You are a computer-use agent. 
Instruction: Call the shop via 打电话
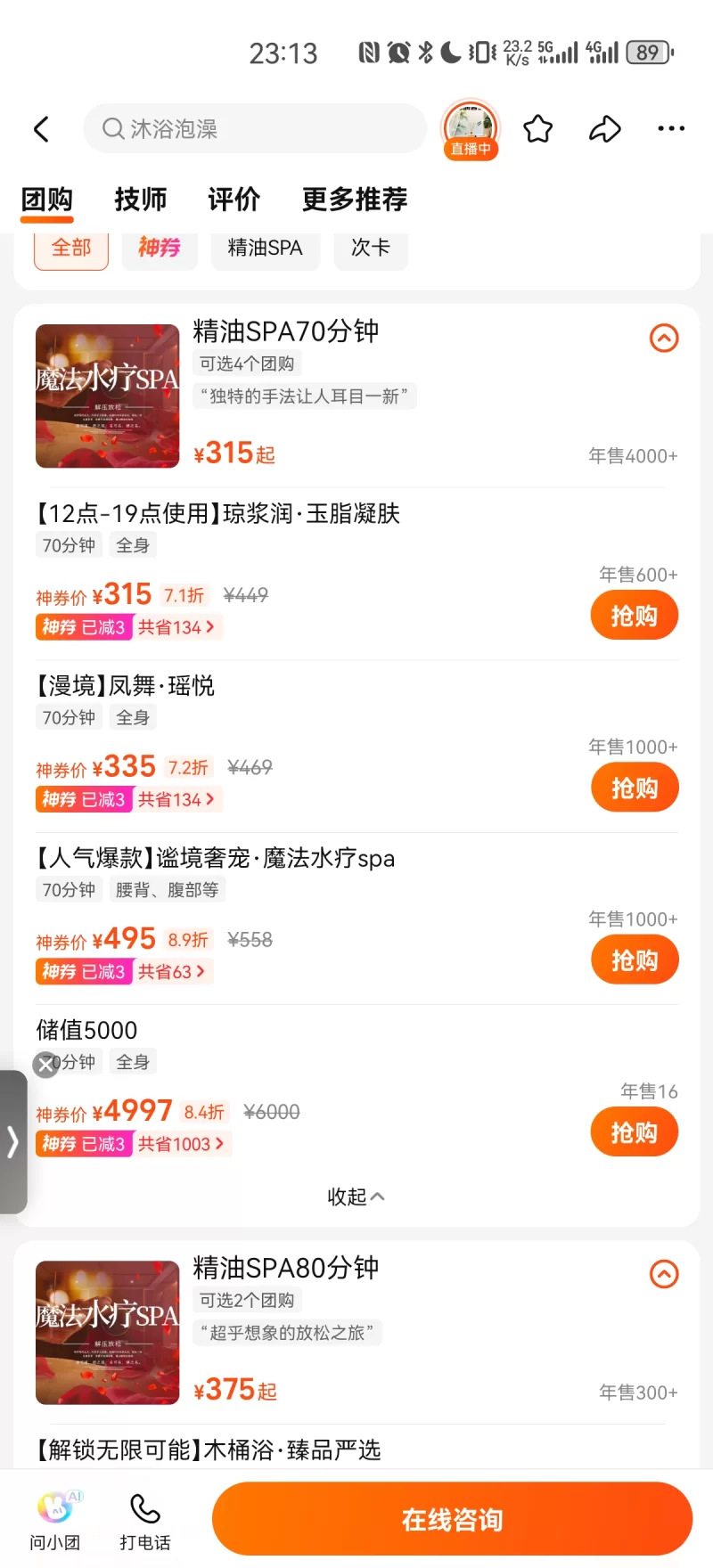[144, 1521]
